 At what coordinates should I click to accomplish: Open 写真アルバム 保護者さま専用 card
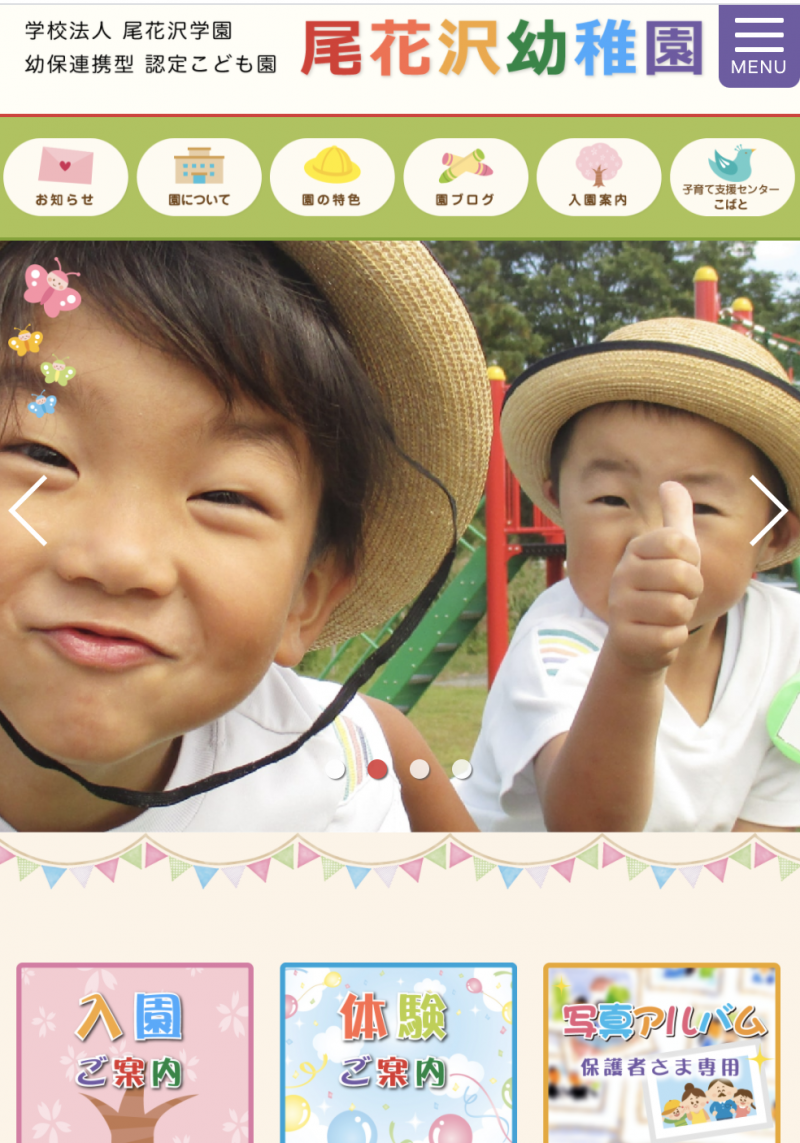[x=661, y=1052]
